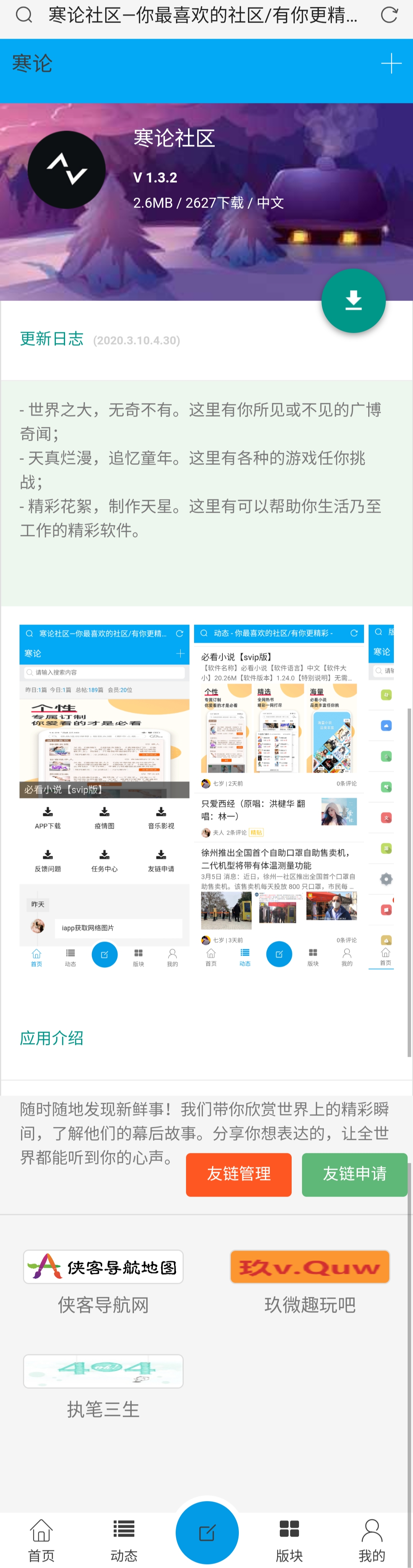The height and width of the screenshot is (1568, 413).
Task: Download the 寒论社区 app
Action: 353,301
